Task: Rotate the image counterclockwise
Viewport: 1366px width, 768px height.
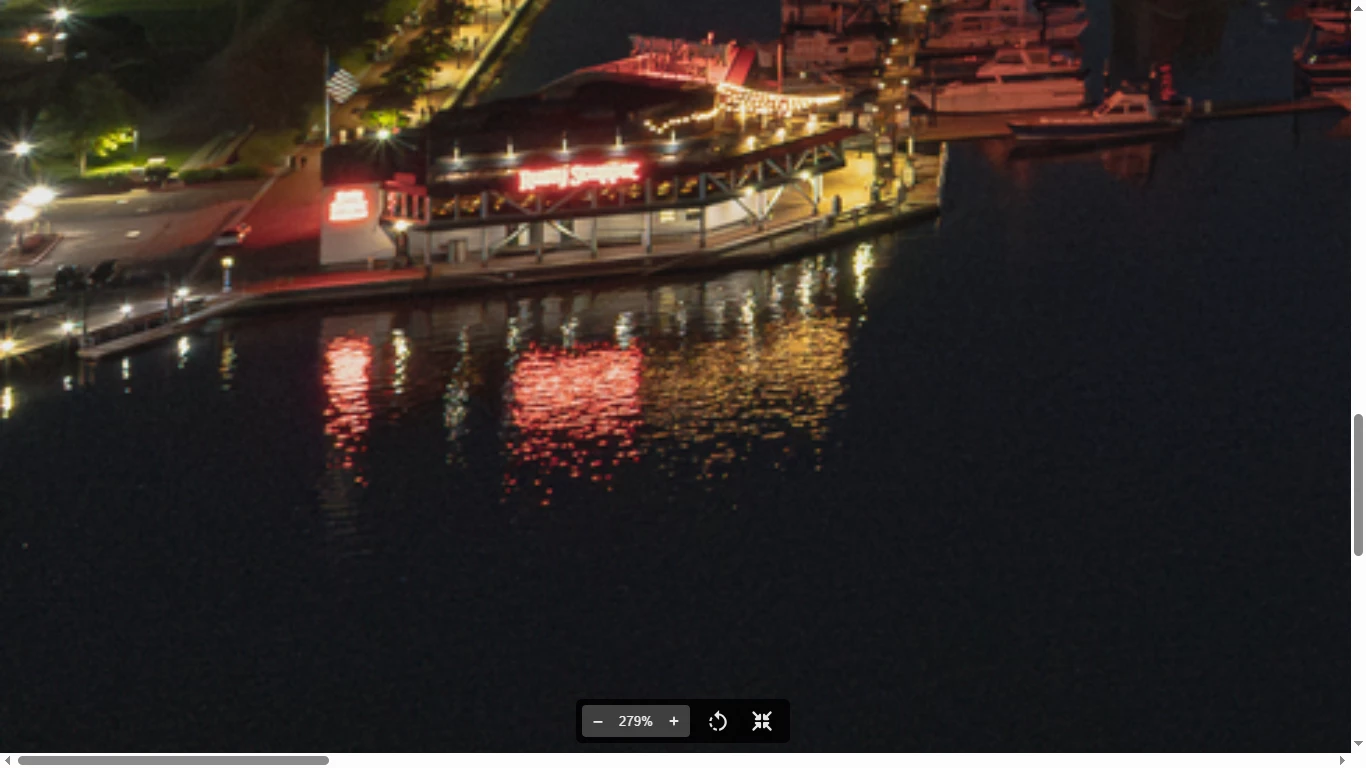Action: pos(718,721)
